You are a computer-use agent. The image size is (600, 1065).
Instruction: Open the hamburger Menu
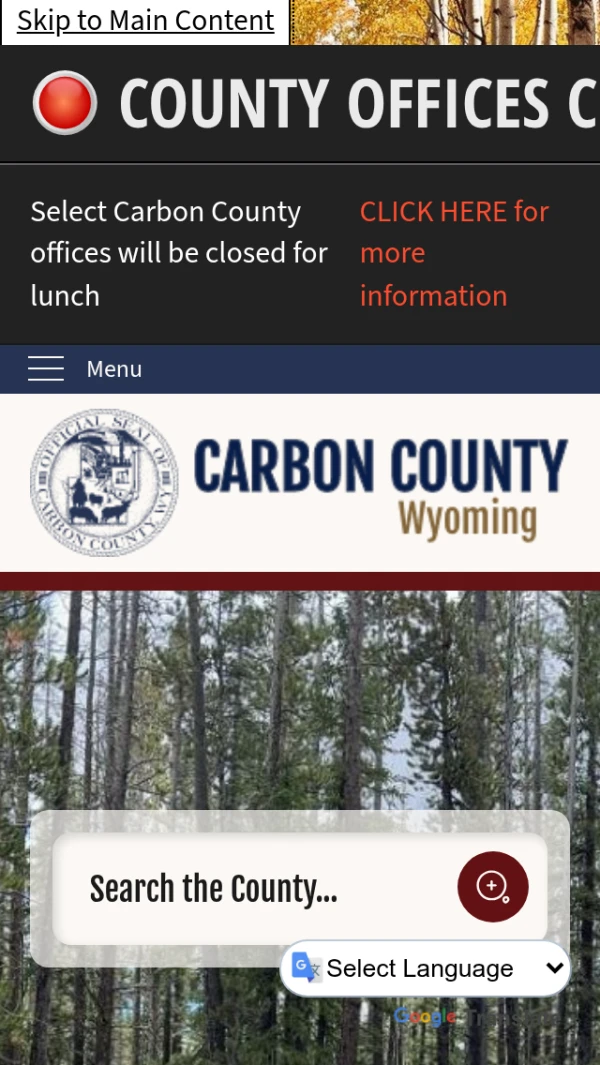pos(84,369)
